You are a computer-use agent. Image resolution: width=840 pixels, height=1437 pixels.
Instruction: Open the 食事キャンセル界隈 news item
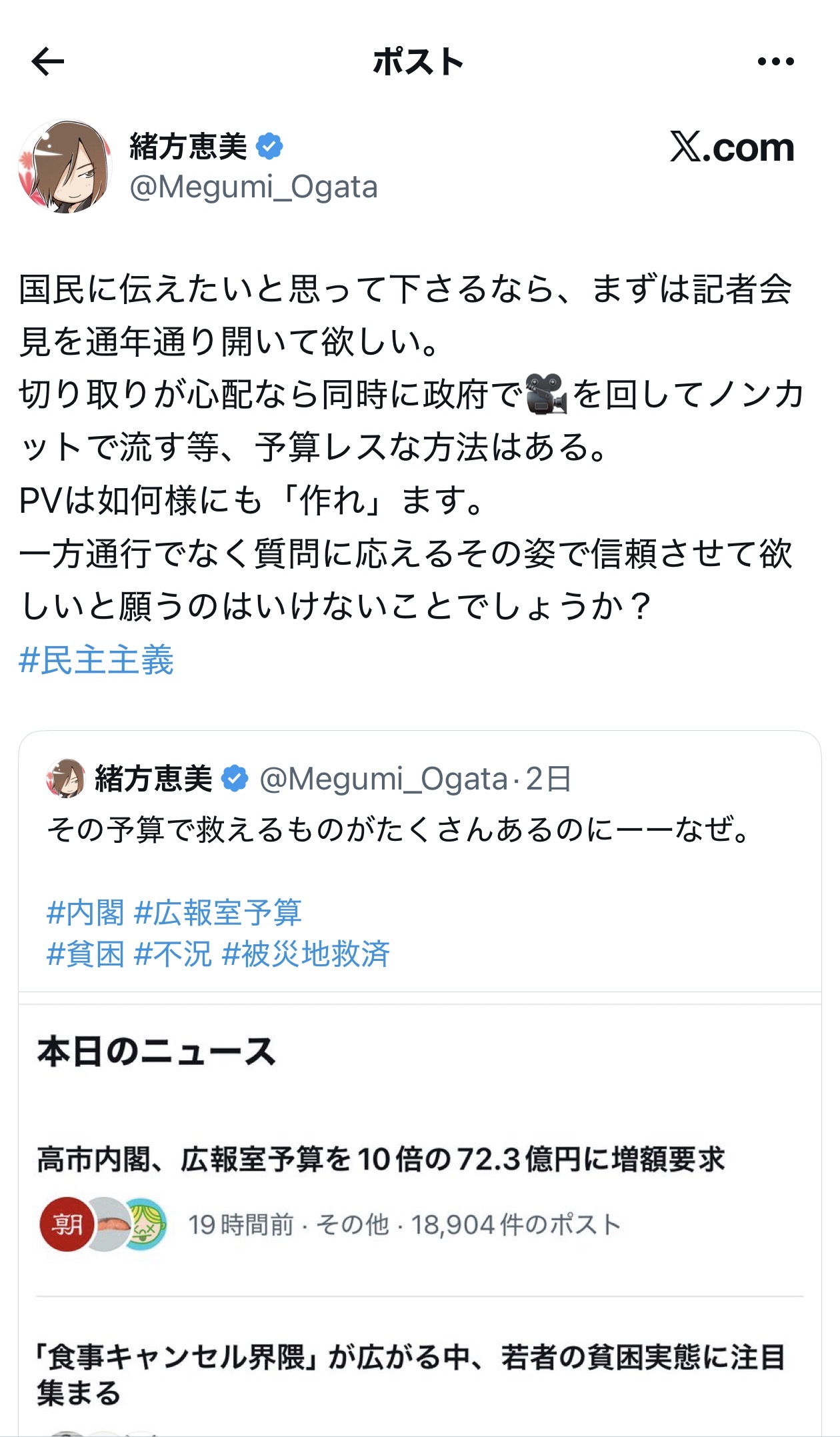point(420,1374)
